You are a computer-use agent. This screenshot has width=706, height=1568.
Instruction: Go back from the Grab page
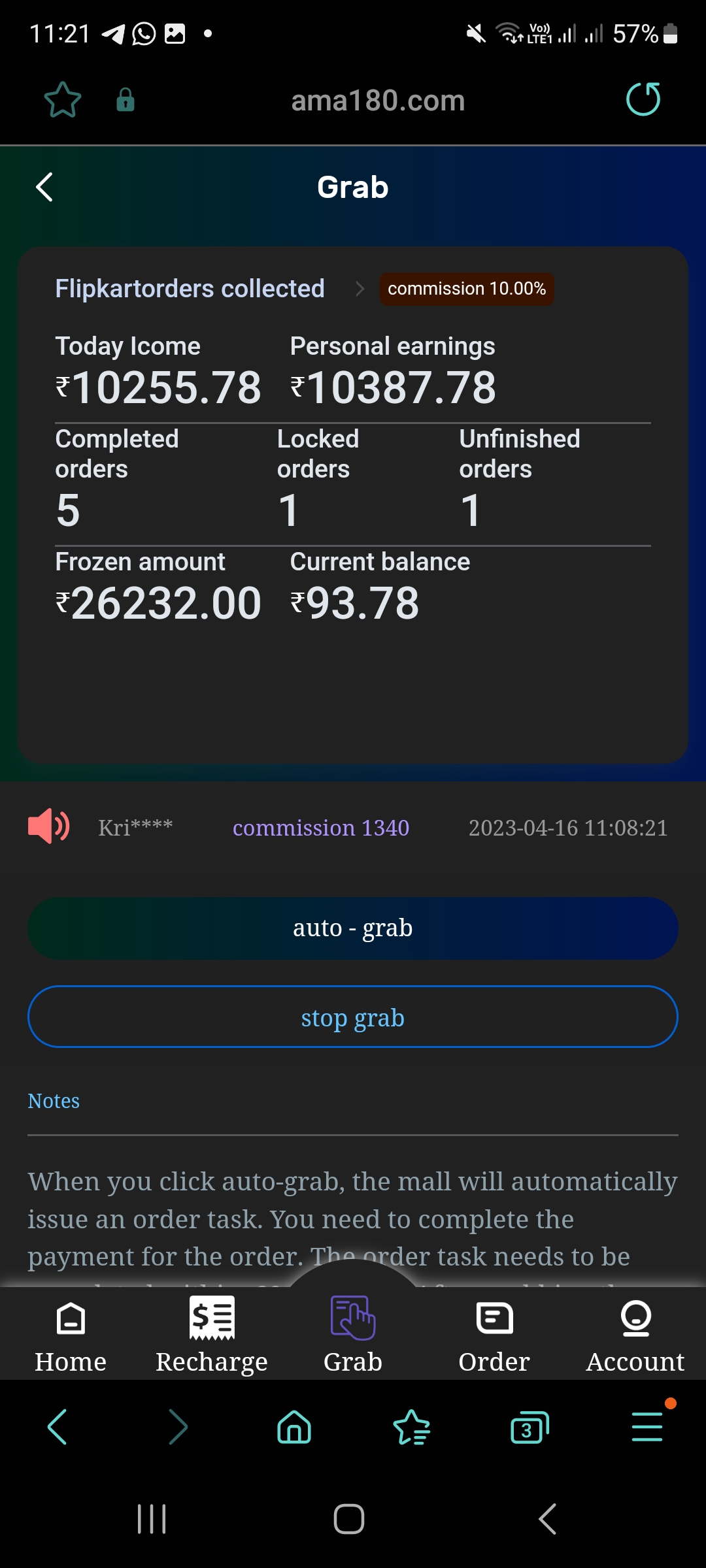pos(44,188)
